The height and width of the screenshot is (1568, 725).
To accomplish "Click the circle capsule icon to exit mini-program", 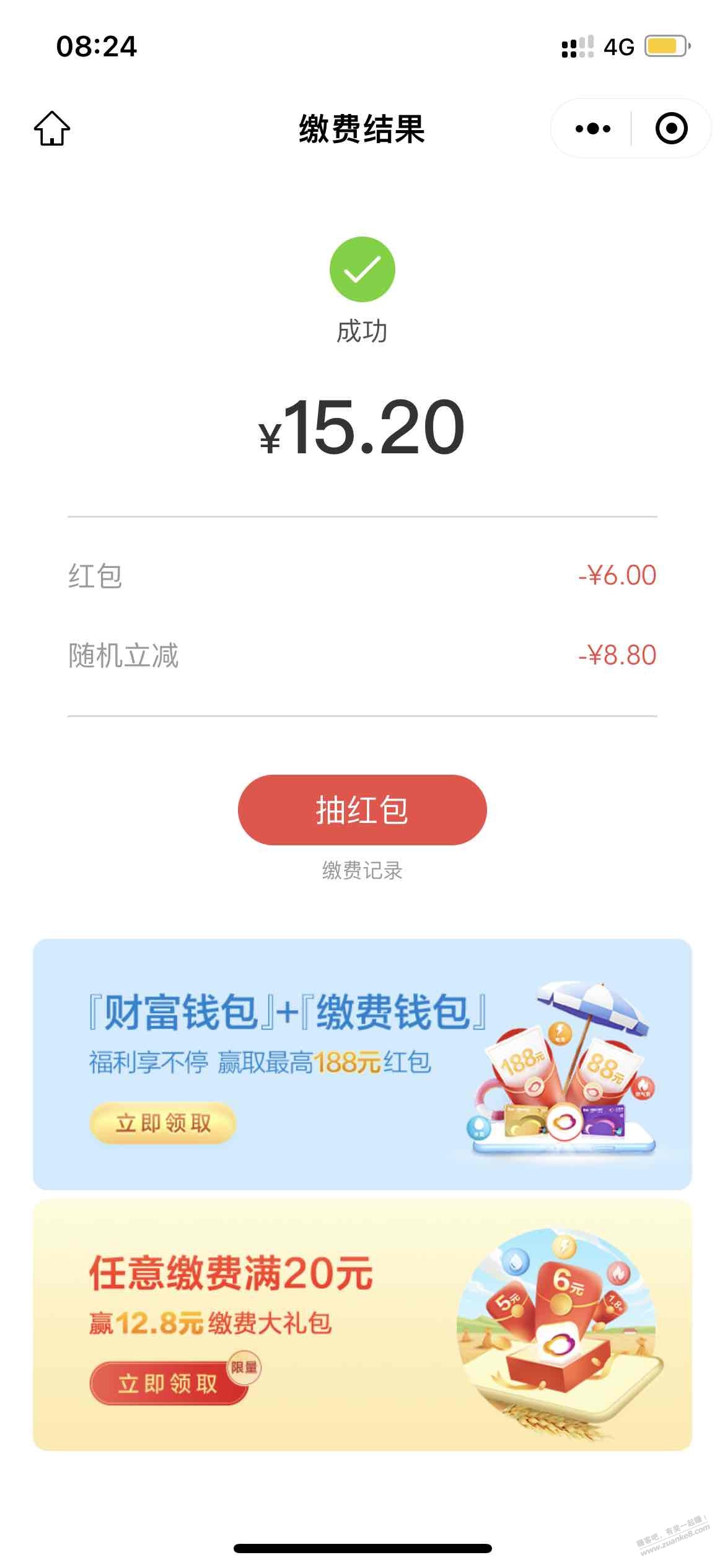I will pos(671,128).
